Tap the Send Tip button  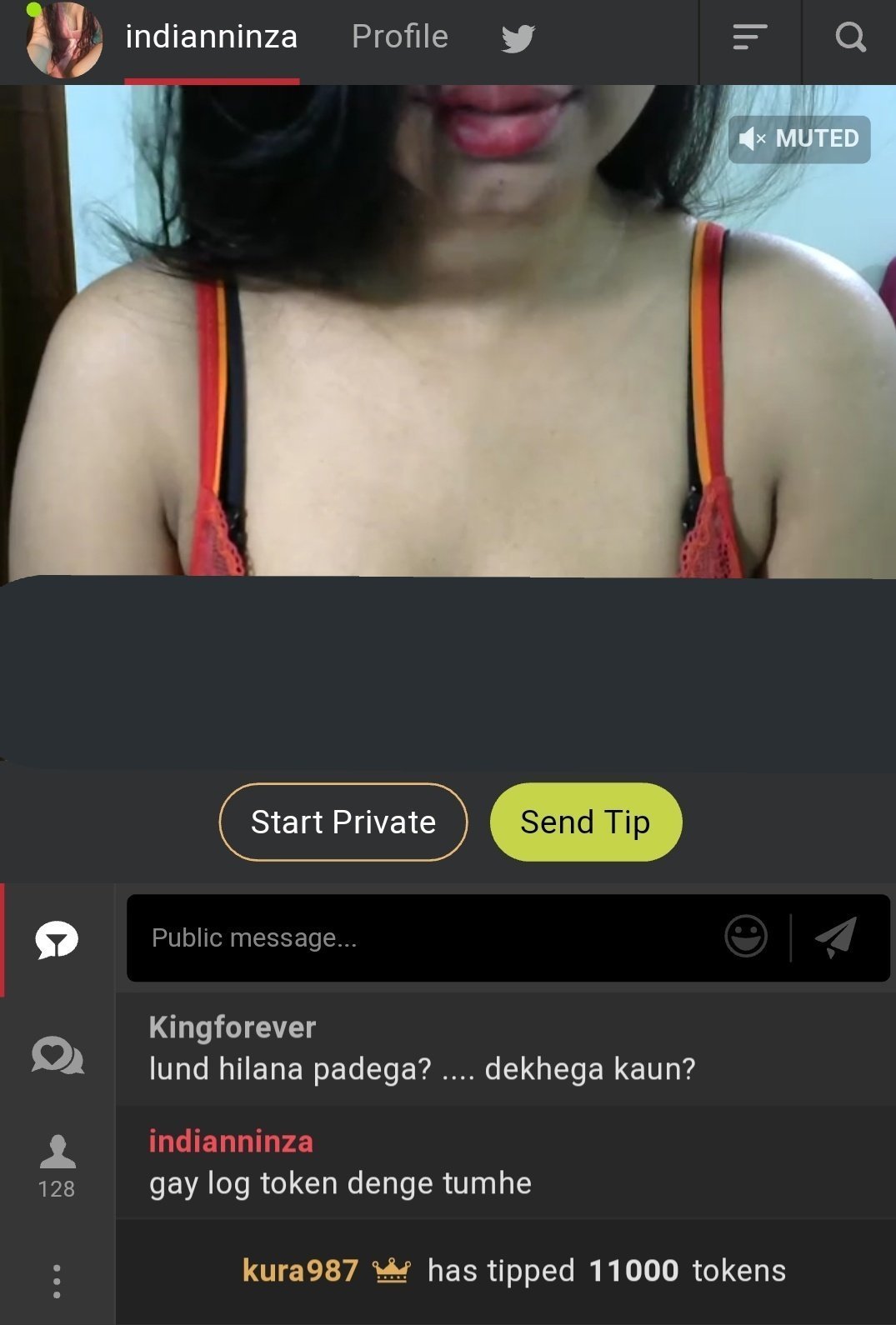pyautogui.click(x=585, y=822)
